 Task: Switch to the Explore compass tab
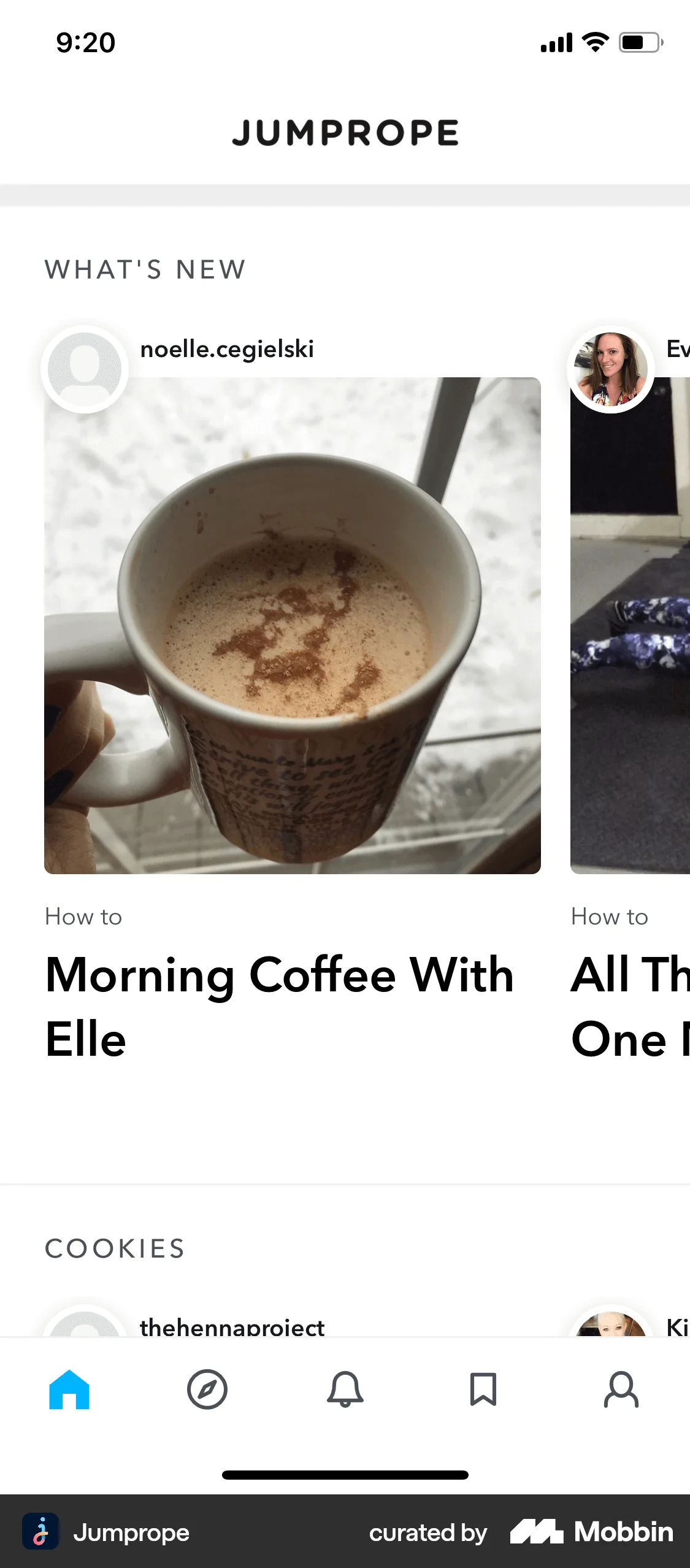[207, 1390]
